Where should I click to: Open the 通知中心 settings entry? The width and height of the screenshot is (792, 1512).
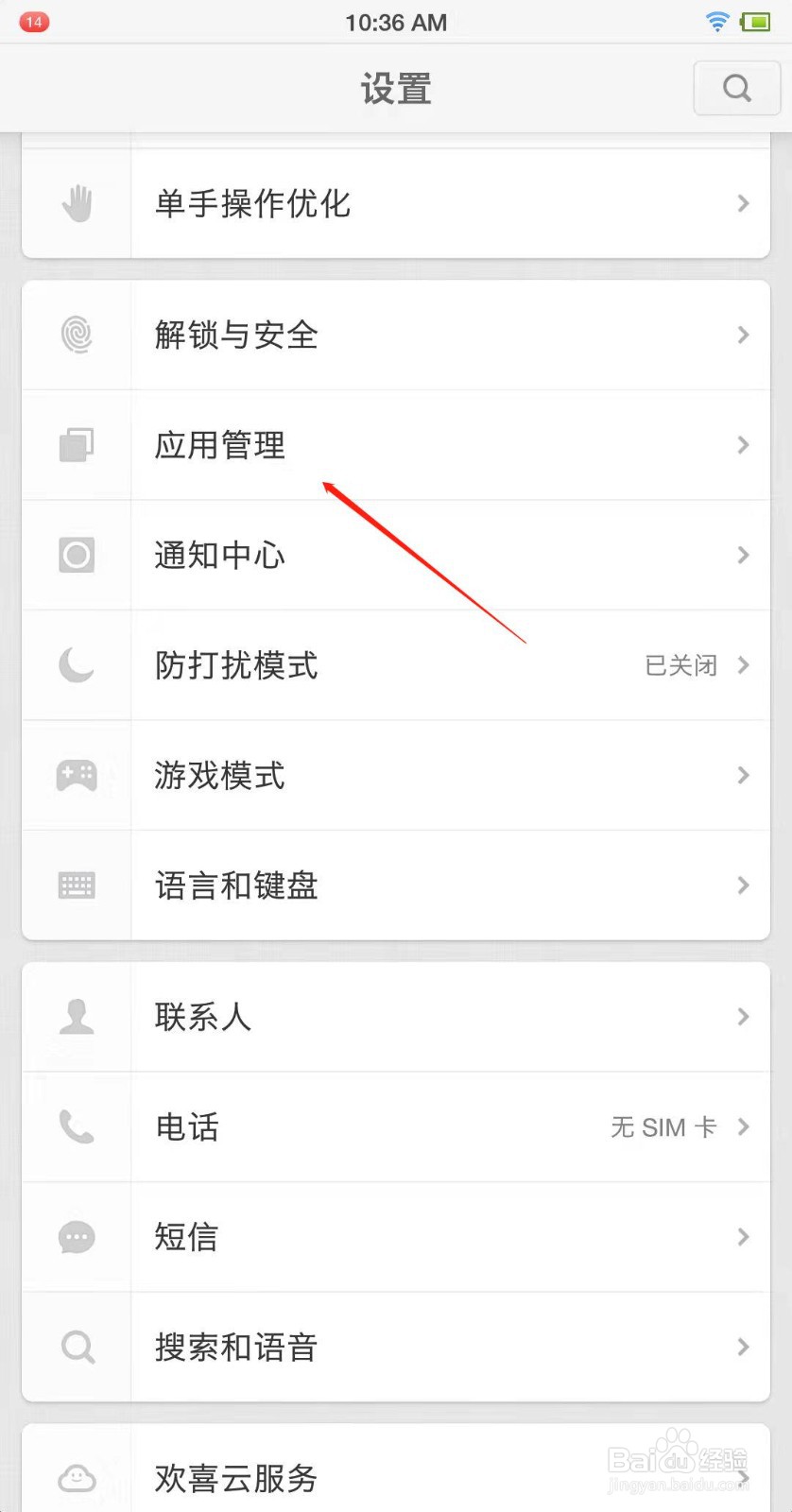[397, 555]
